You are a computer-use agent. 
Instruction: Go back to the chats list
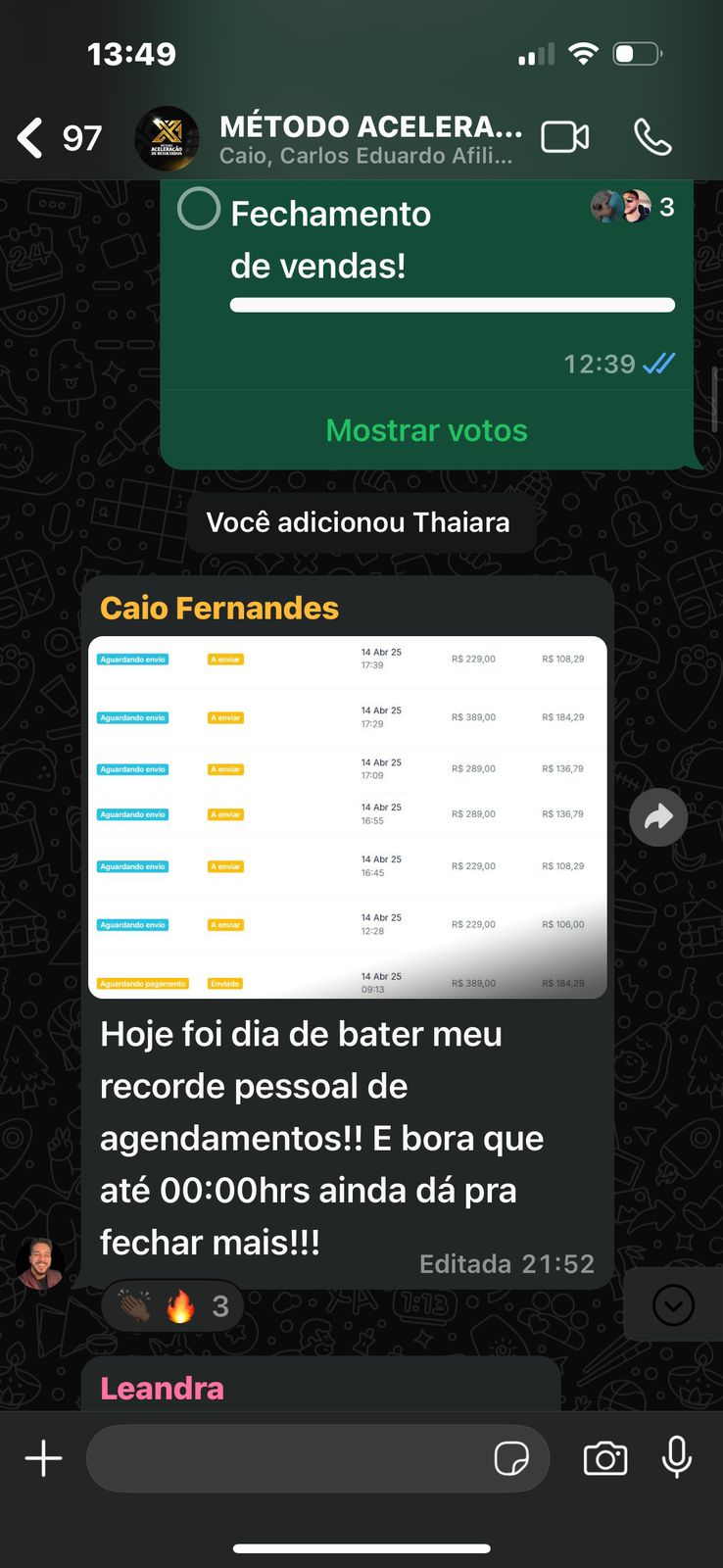(x=31, y=138)
